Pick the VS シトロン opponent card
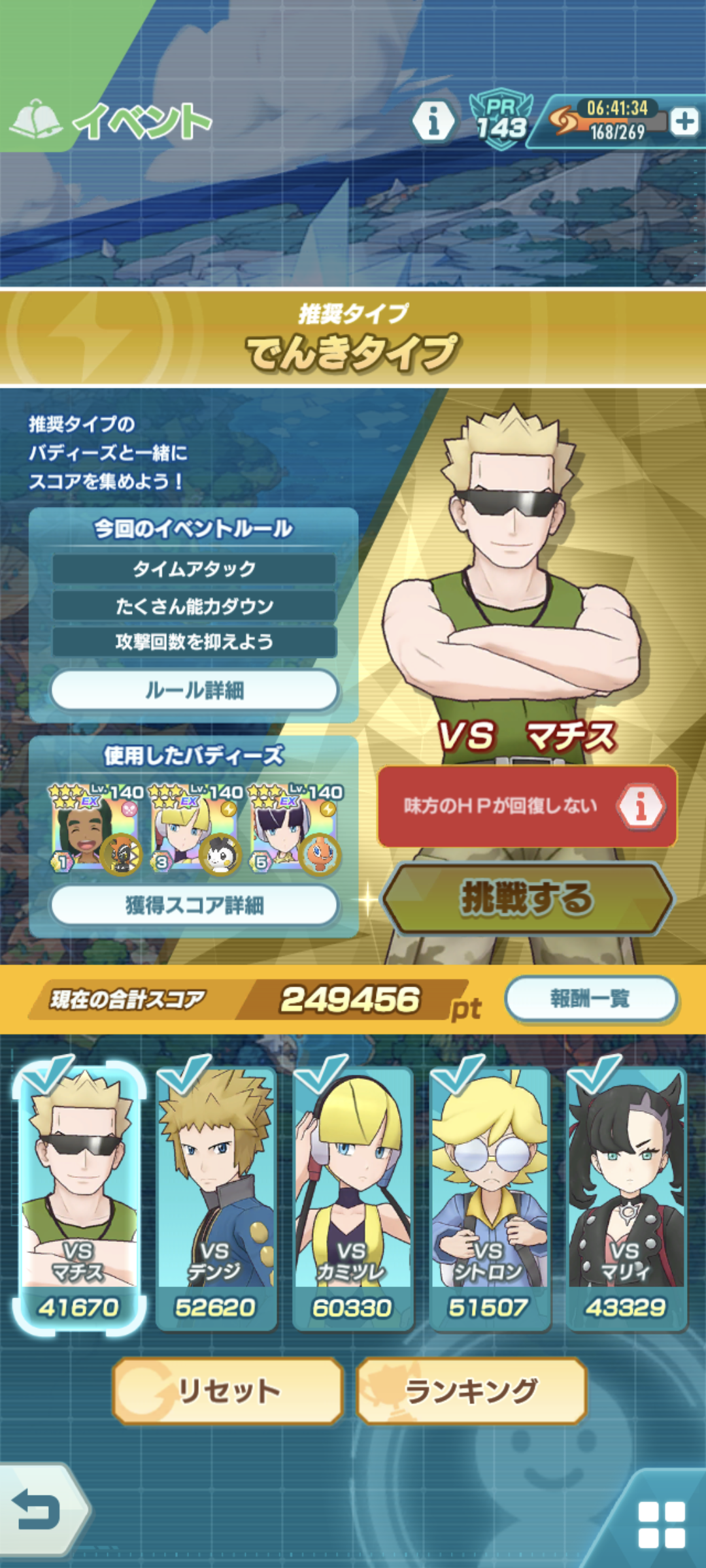The image size is (706, 1568). pos(489,1194)
